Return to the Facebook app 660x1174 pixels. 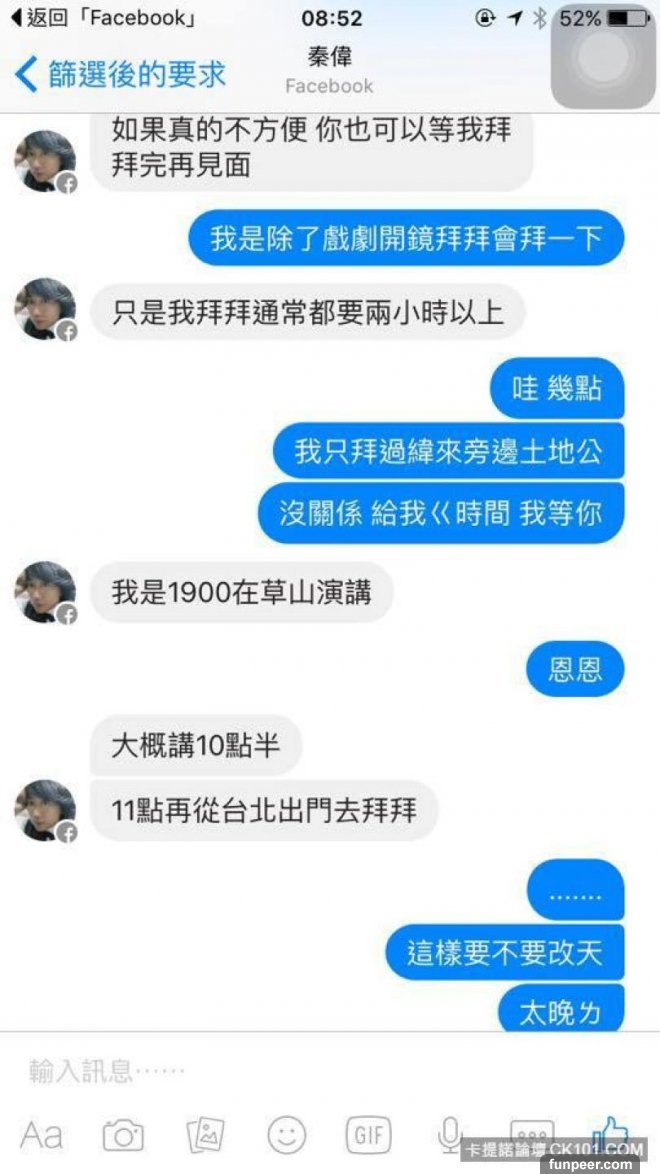(100, 18)
